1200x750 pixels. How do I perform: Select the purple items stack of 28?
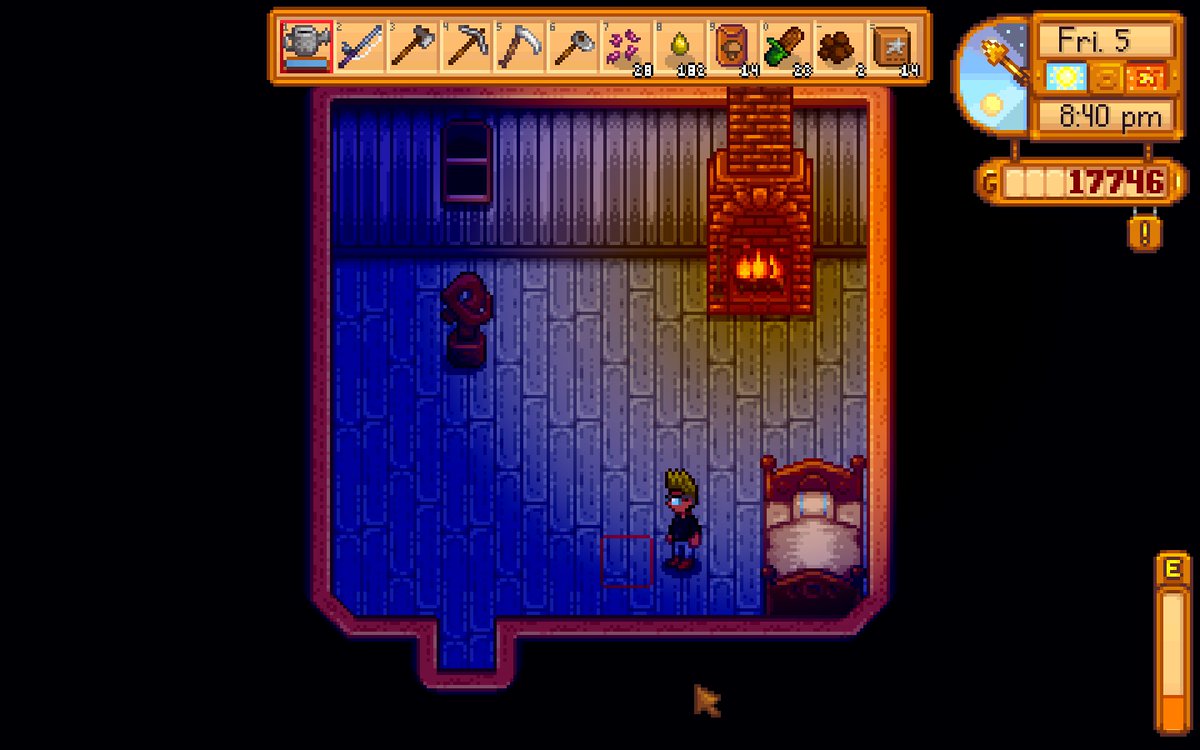pos(628,46)
